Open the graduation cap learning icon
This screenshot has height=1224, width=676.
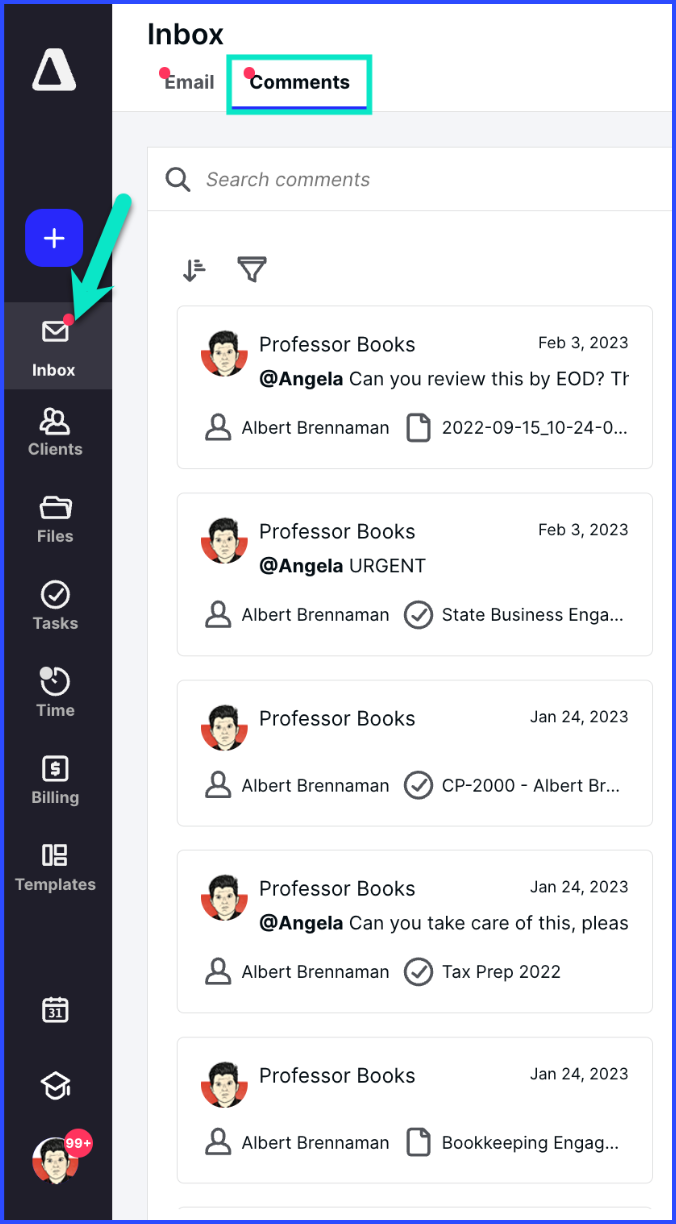coord(55,1086)
